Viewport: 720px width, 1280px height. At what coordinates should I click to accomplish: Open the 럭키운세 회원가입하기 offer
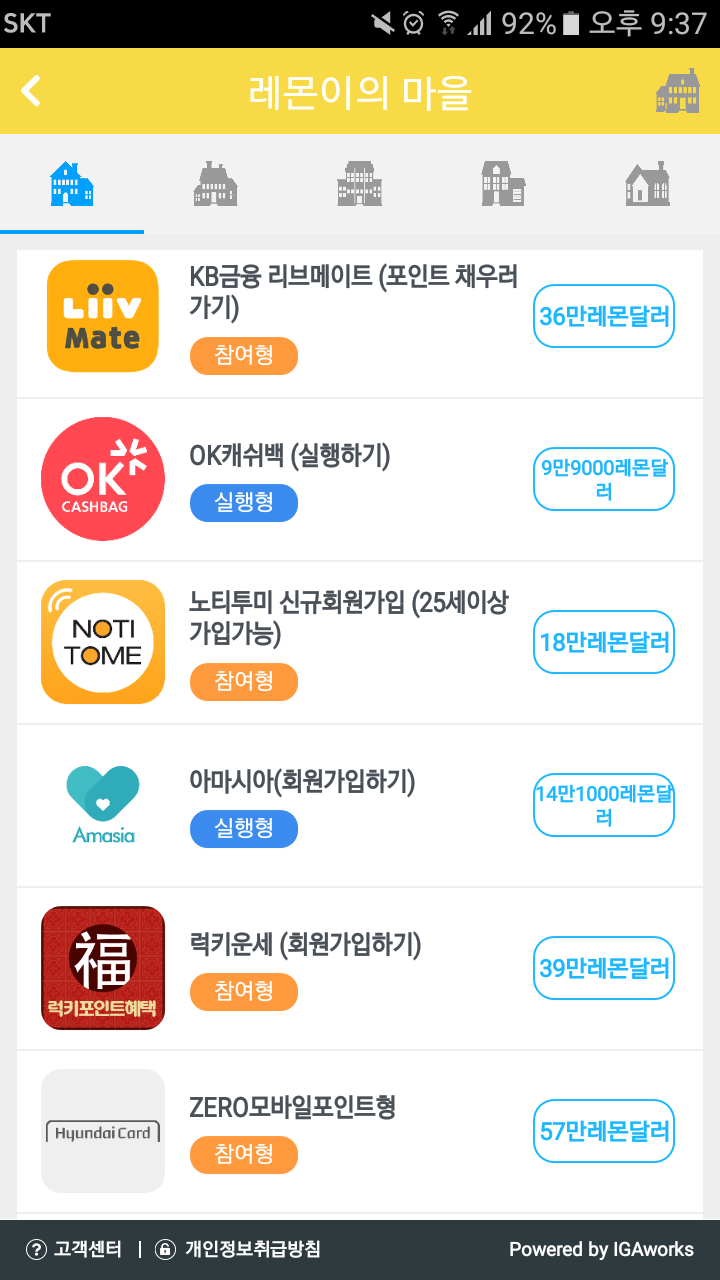360,969
